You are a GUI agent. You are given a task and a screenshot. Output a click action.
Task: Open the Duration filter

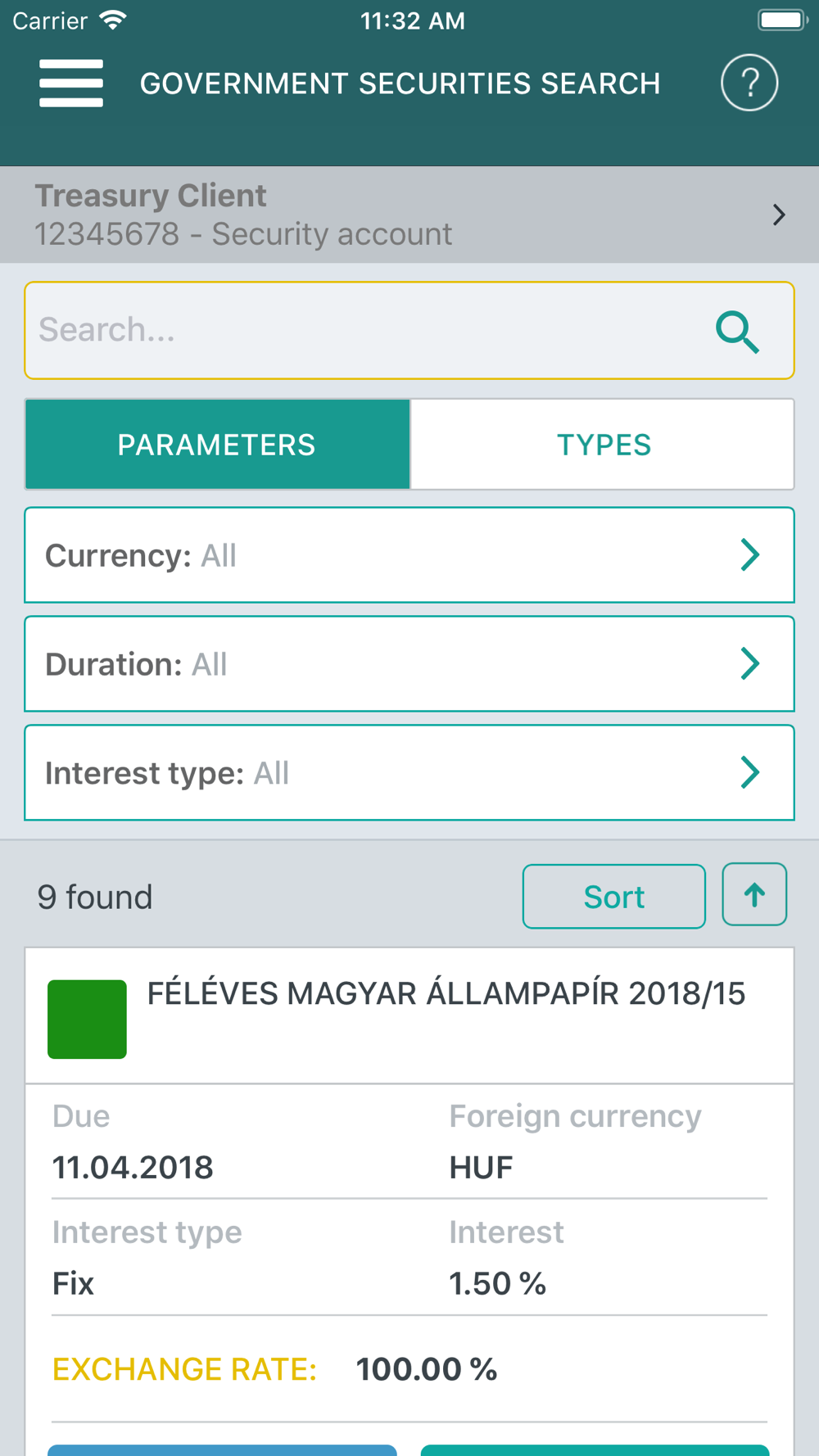[409, 664]
